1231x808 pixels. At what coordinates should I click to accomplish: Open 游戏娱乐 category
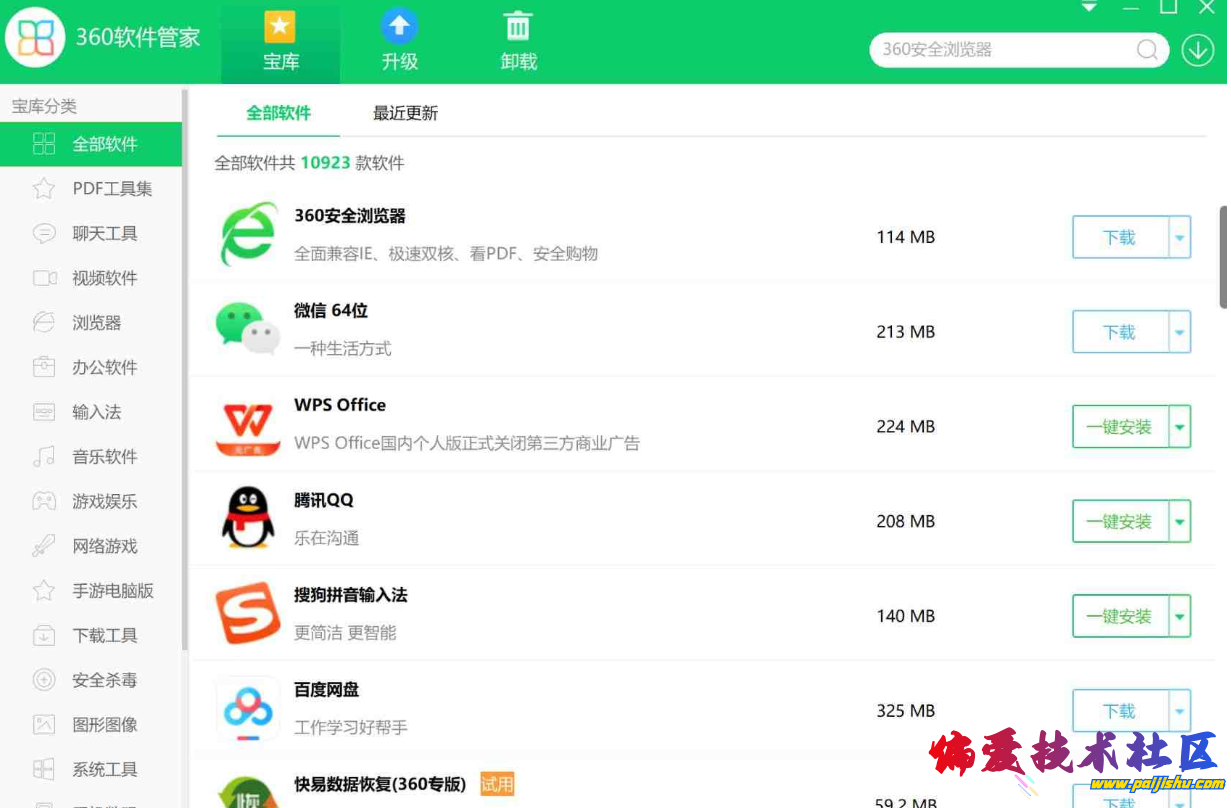104,501
